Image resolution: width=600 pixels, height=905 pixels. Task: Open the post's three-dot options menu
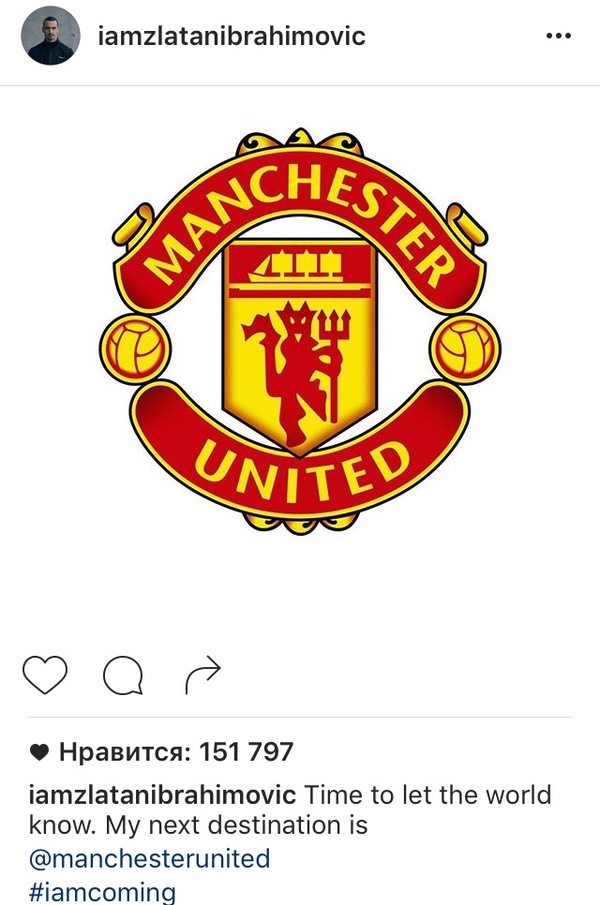coord(558,36)
